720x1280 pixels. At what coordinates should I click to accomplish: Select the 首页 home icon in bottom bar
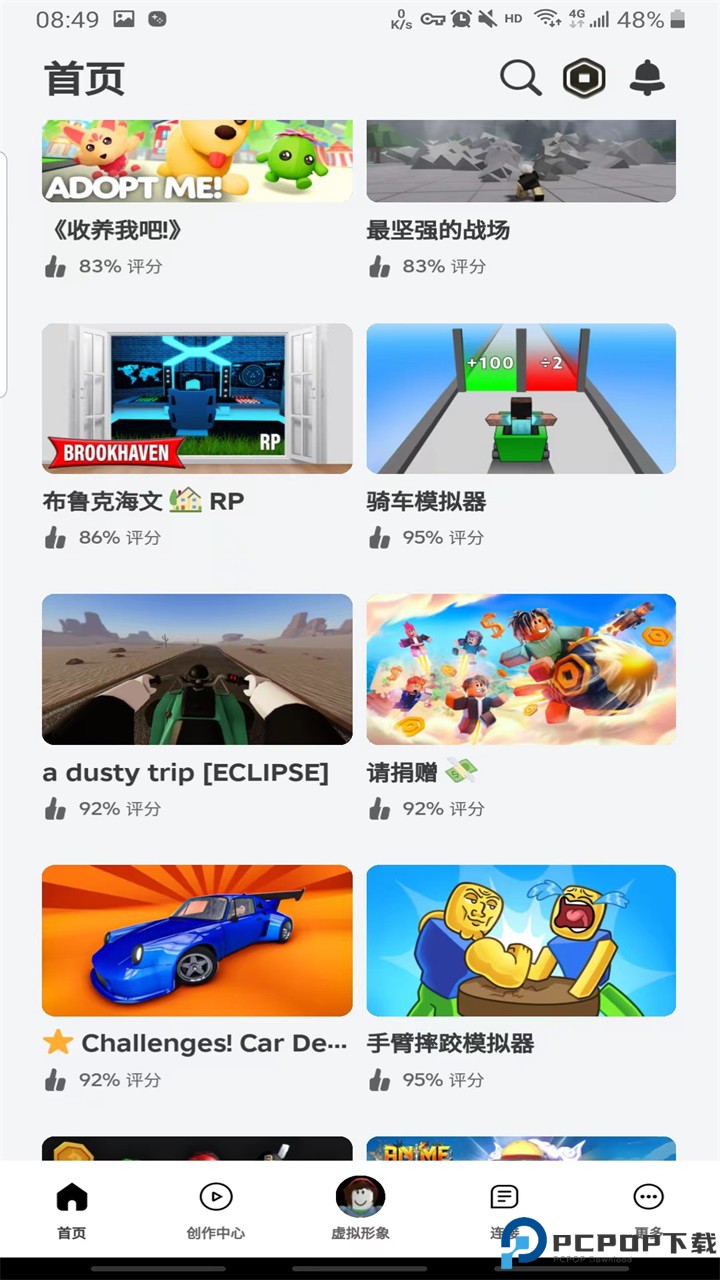[x=71, y=1196]
